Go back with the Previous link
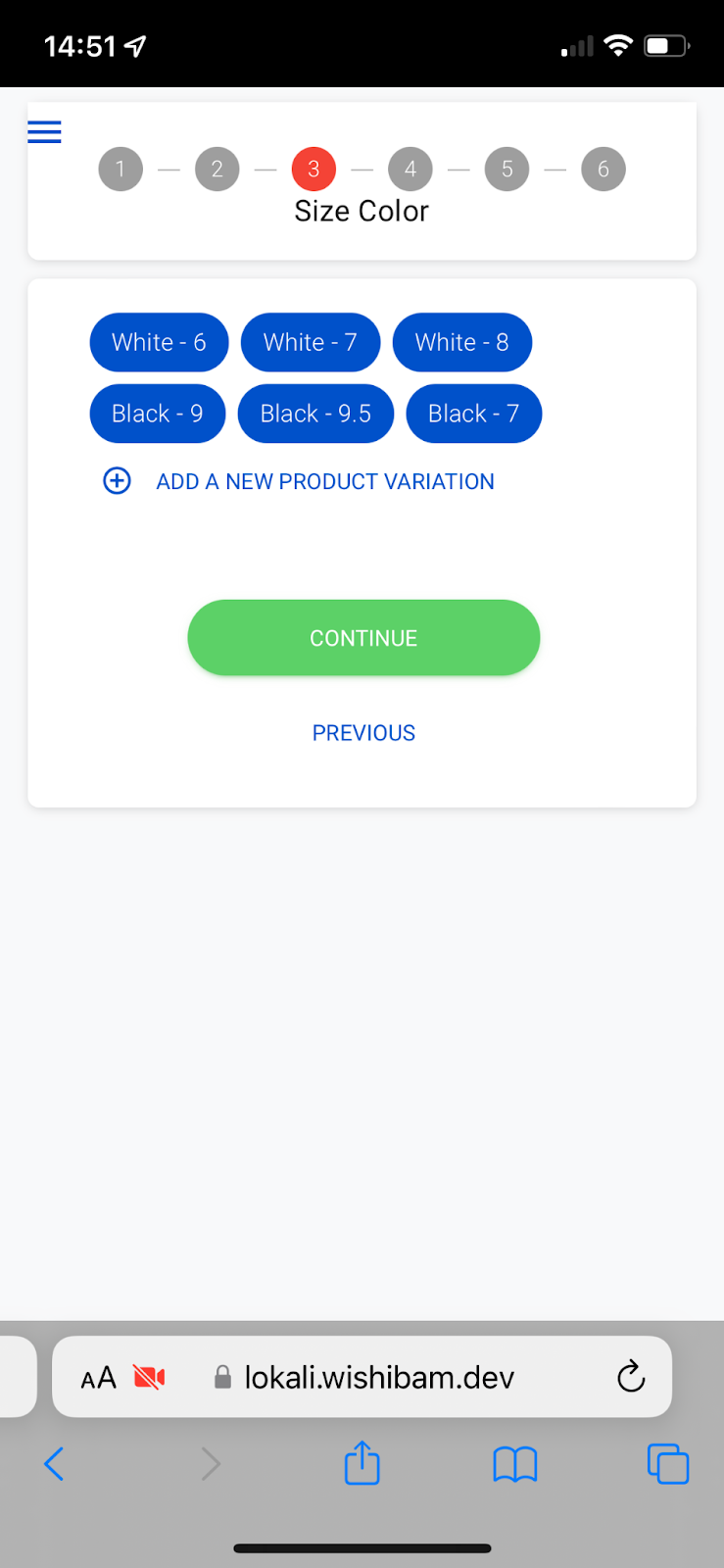Screen dimensions: 724x1568 pyautogui.click(x=363, y=733)
